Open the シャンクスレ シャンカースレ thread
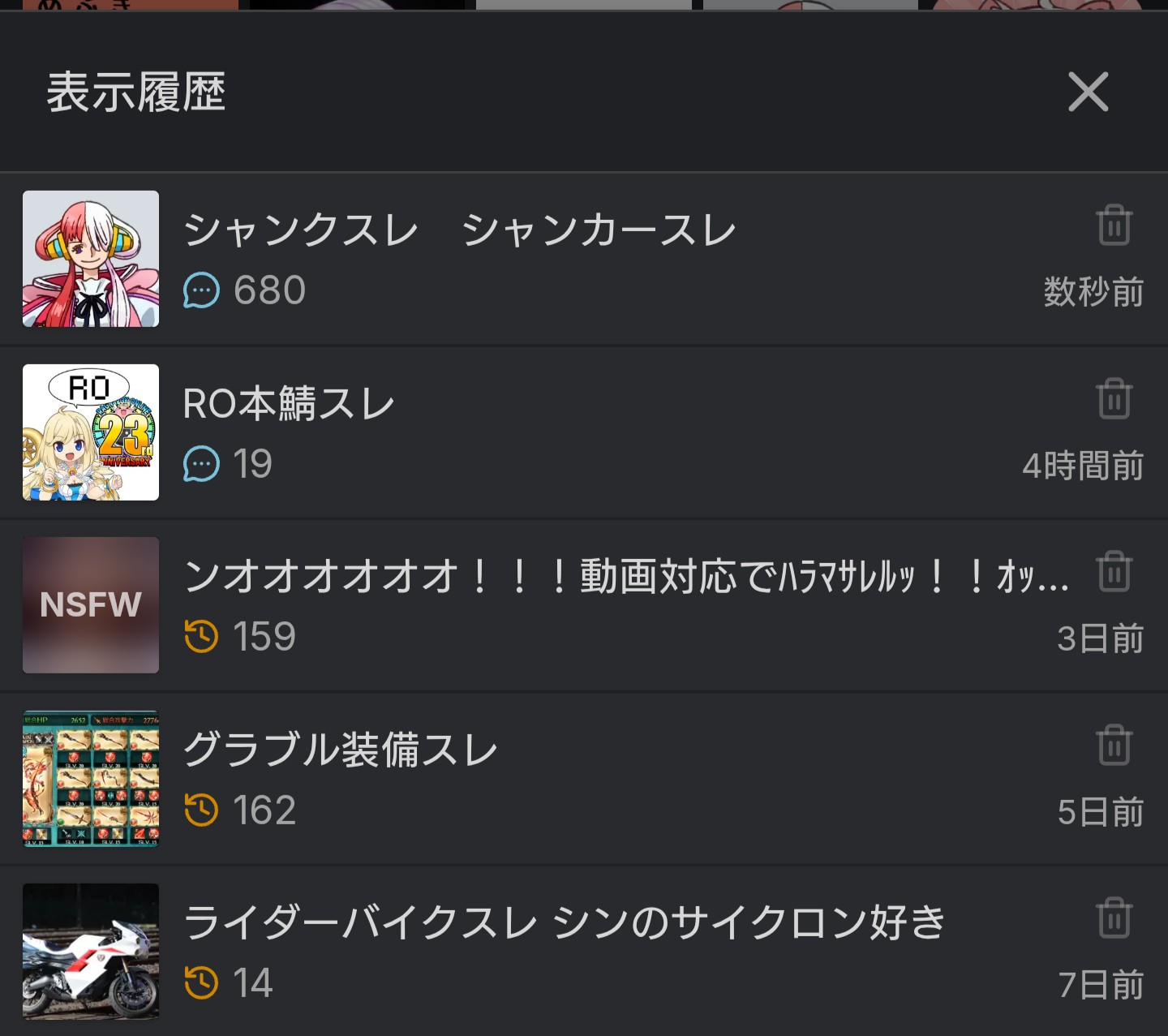 [459, 230]
